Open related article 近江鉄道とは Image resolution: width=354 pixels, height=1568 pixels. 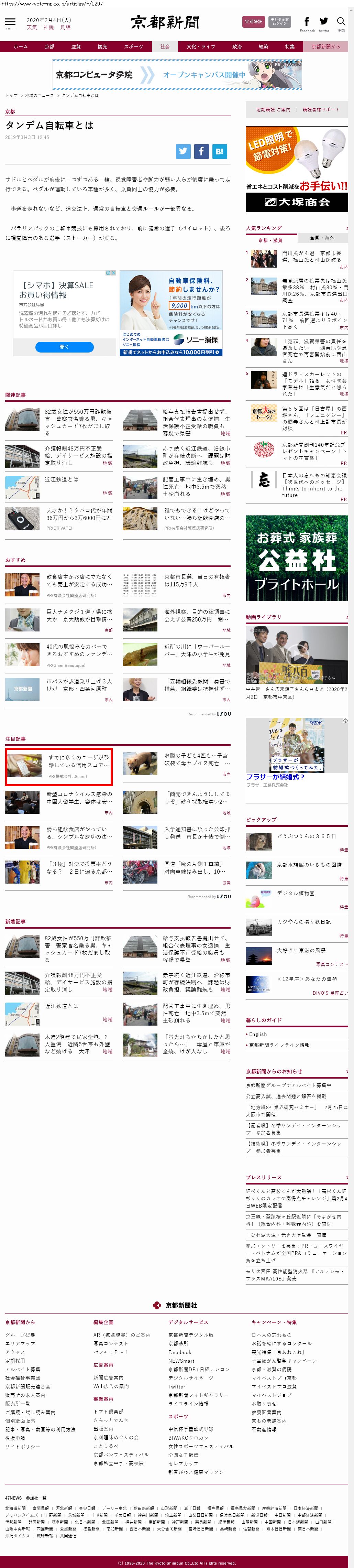click(61, 479)
